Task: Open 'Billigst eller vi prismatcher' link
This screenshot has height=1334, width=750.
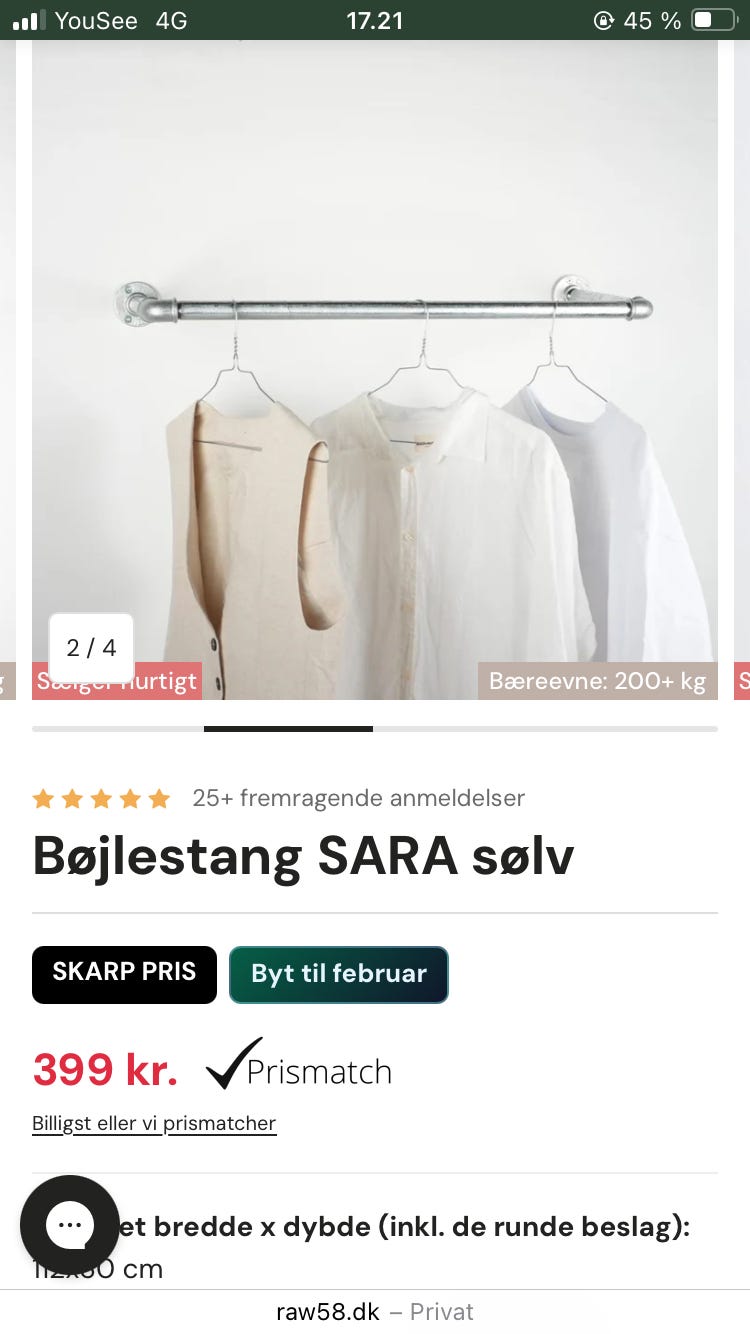Action: pos(154,1123)
